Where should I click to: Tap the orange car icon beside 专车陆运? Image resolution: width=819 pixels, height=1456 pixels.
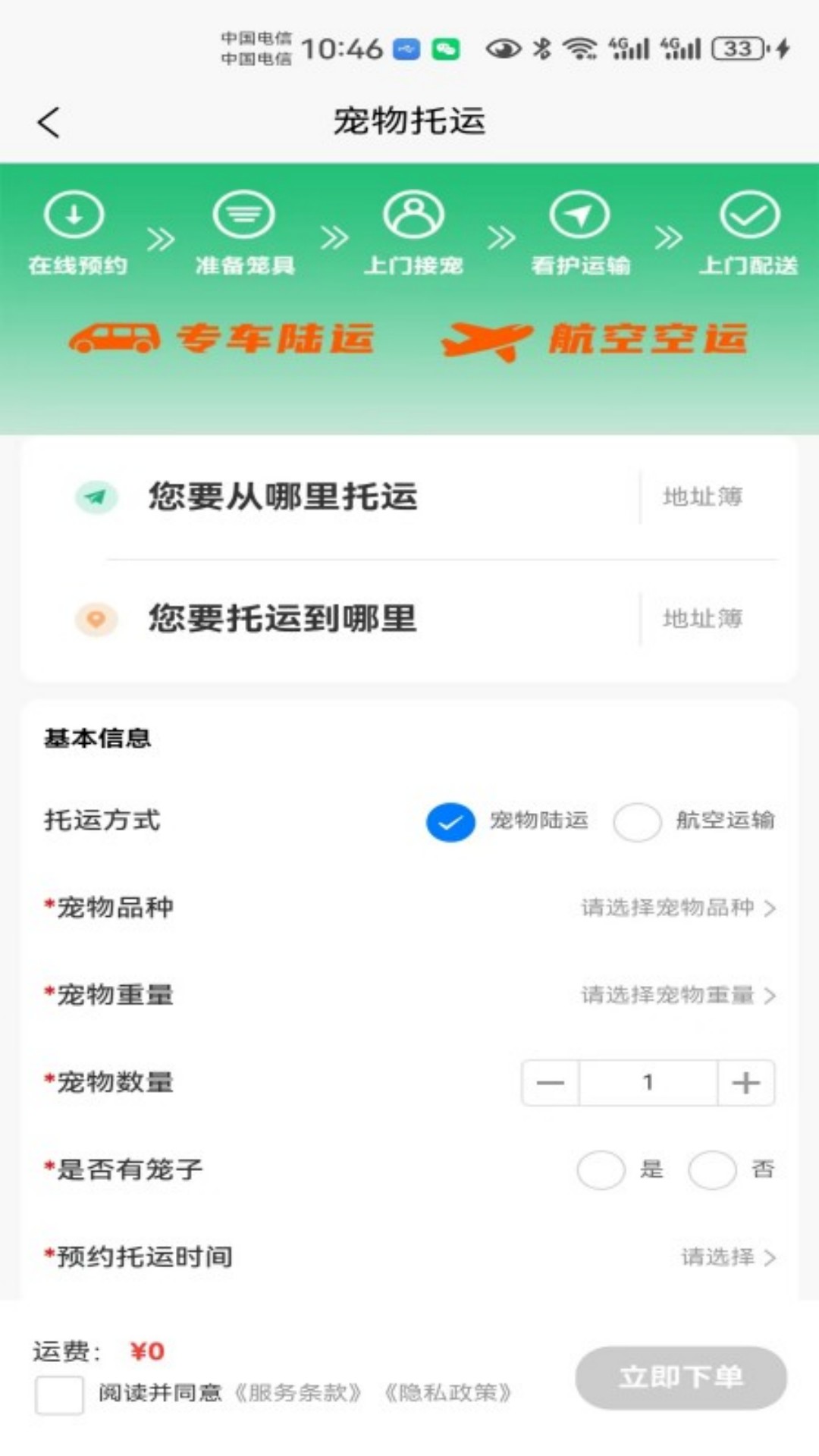click(118, 340)
